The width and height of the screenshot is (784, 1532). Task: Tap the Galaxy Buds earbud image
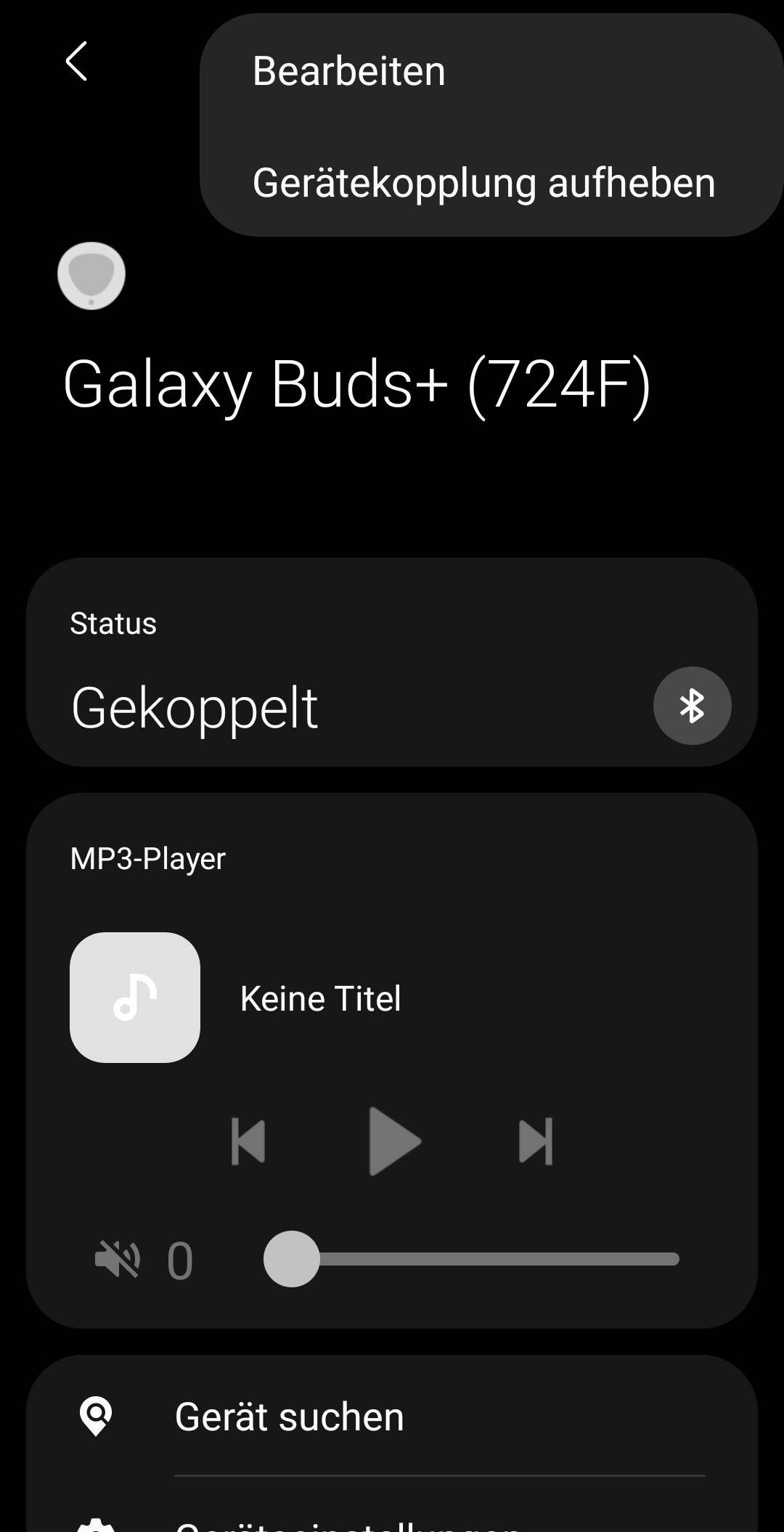pyautogui.click(x=91, y=276)
